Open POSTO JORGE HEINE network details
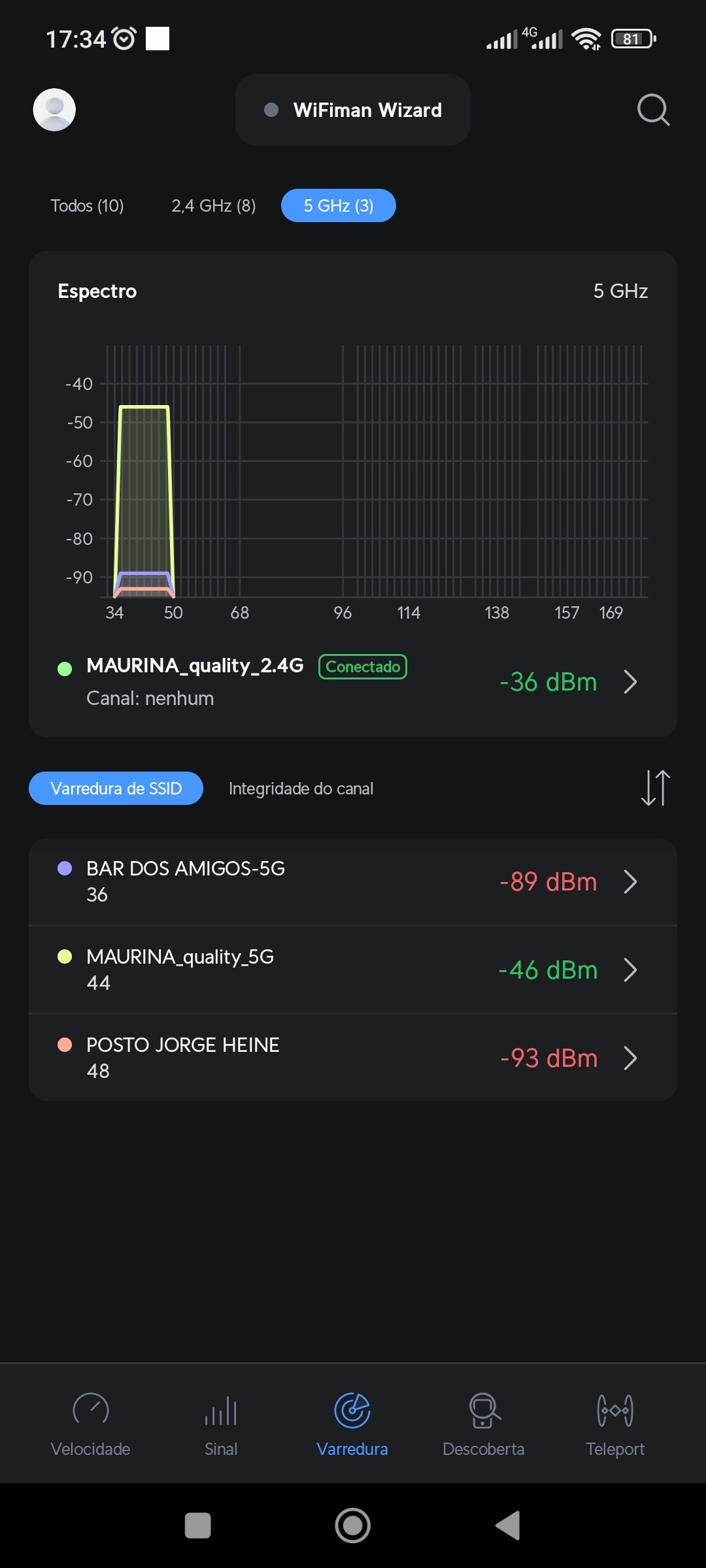This screenshot has height=1568, width=706. (x=353, y=1058)
